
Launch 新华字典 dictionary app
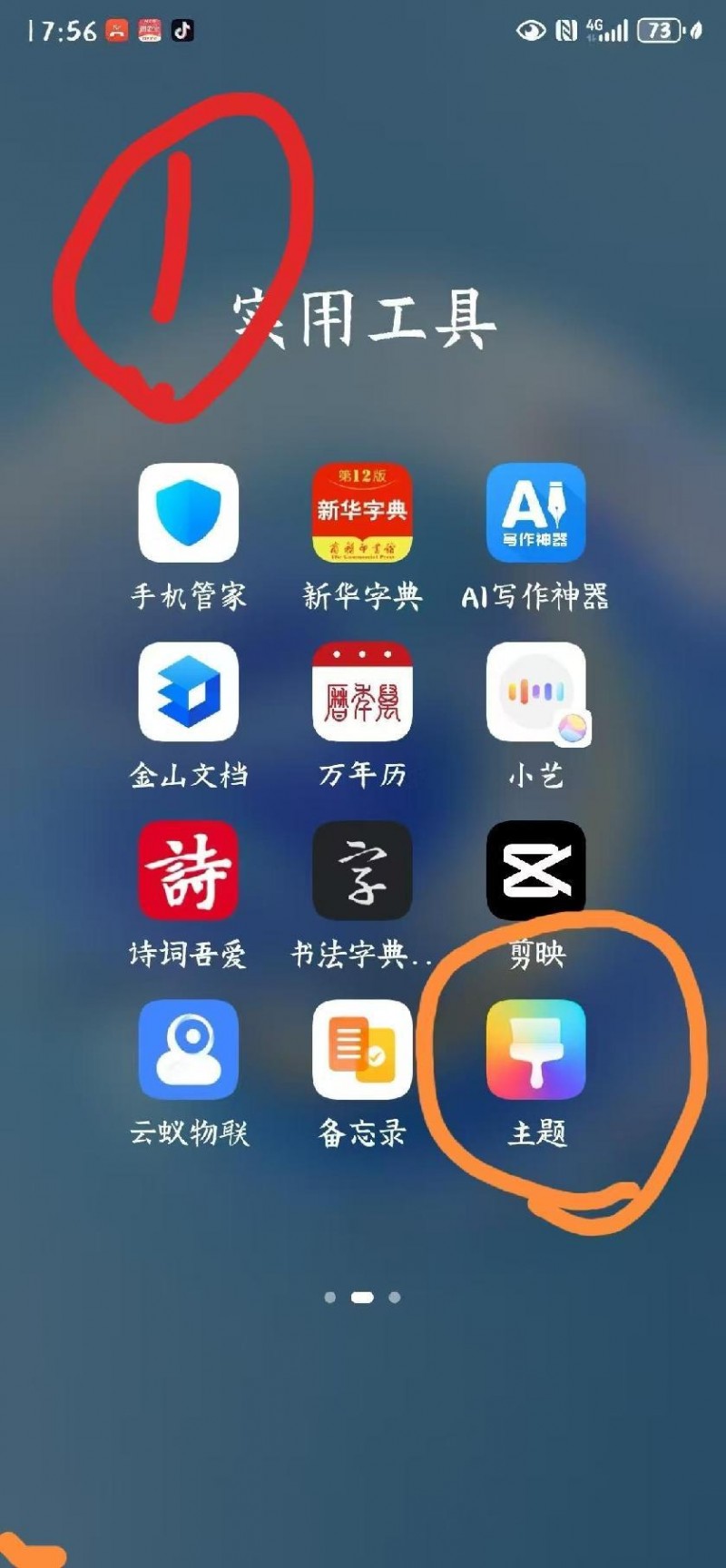click(362, 513)
